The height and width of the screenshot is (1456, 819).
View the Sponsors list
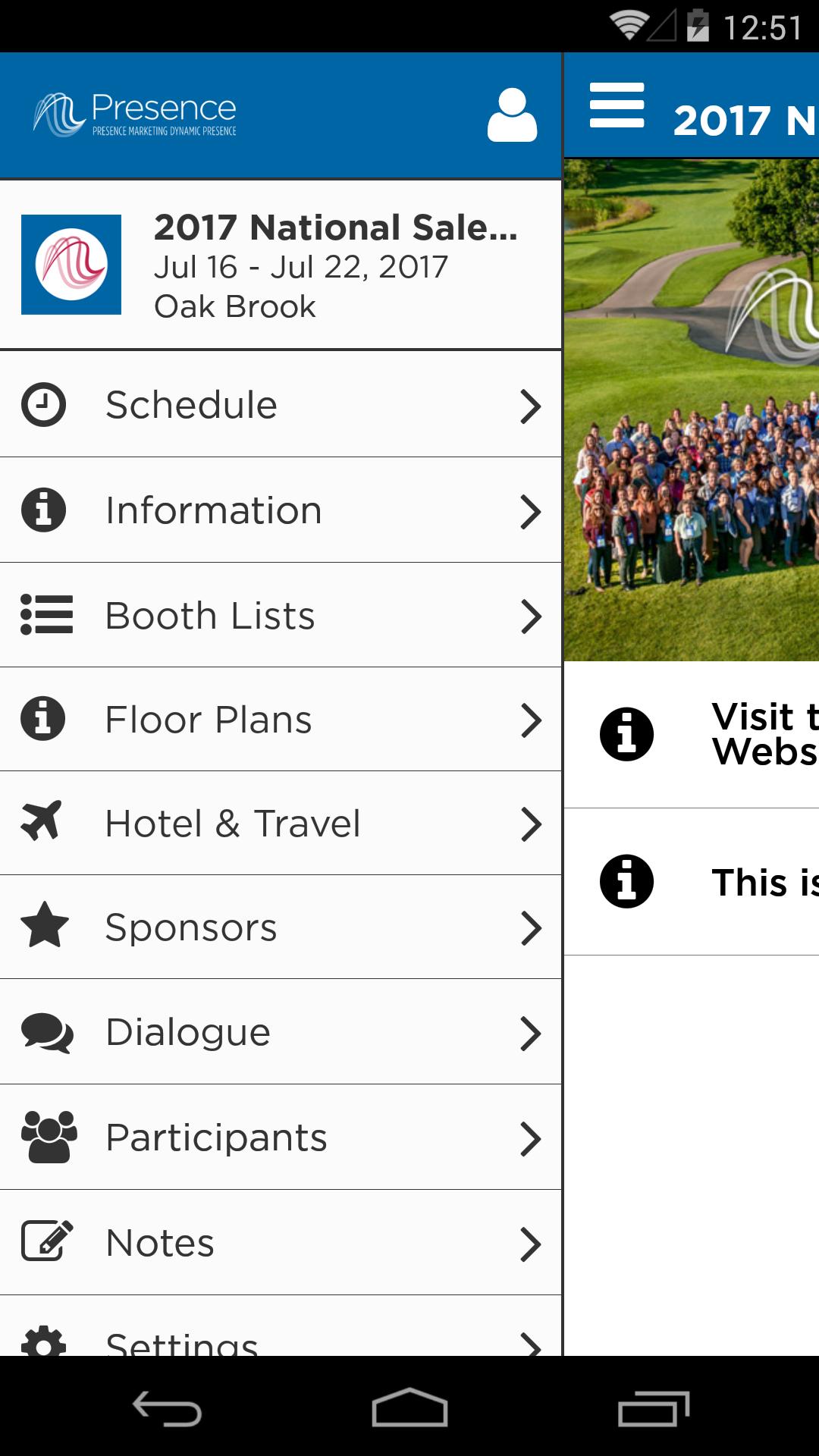[281, 927]
